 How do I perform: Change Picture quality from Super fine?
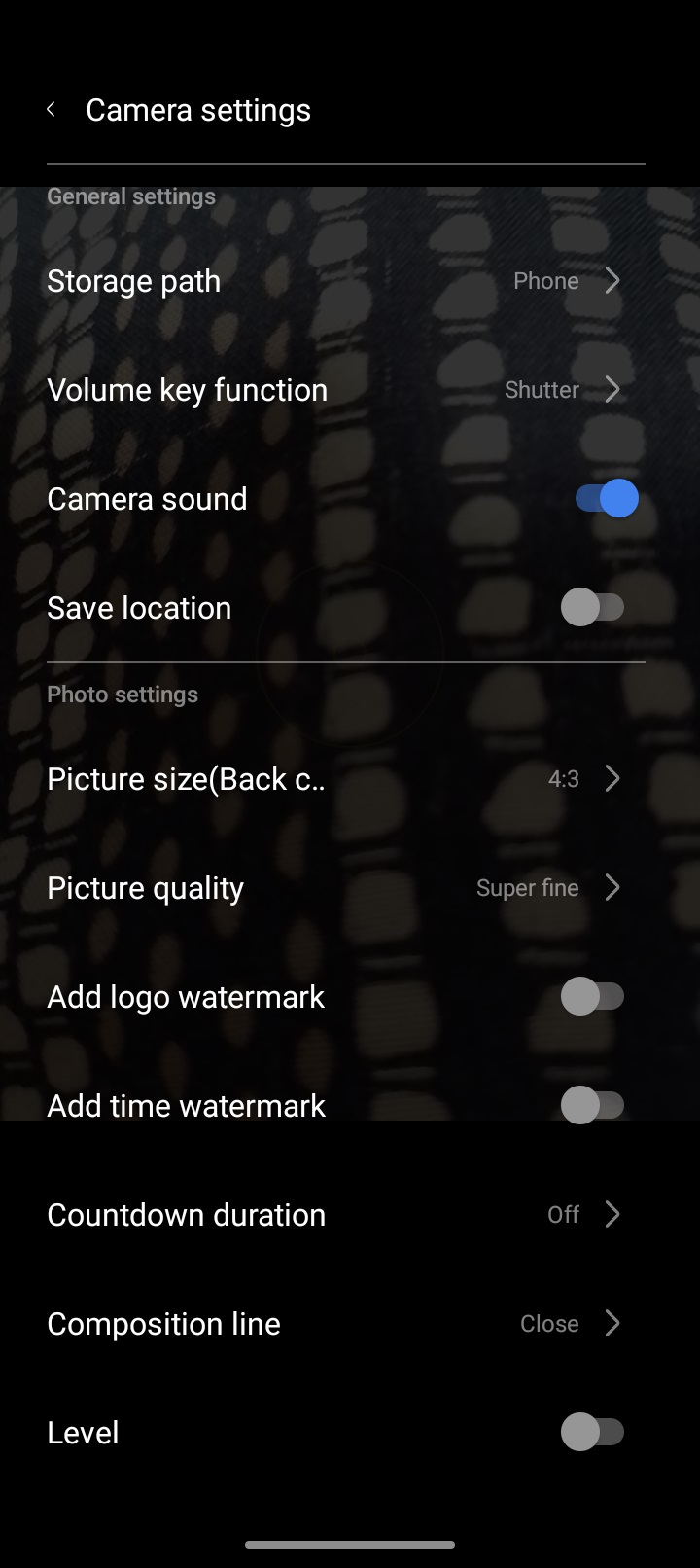(346, 888)
